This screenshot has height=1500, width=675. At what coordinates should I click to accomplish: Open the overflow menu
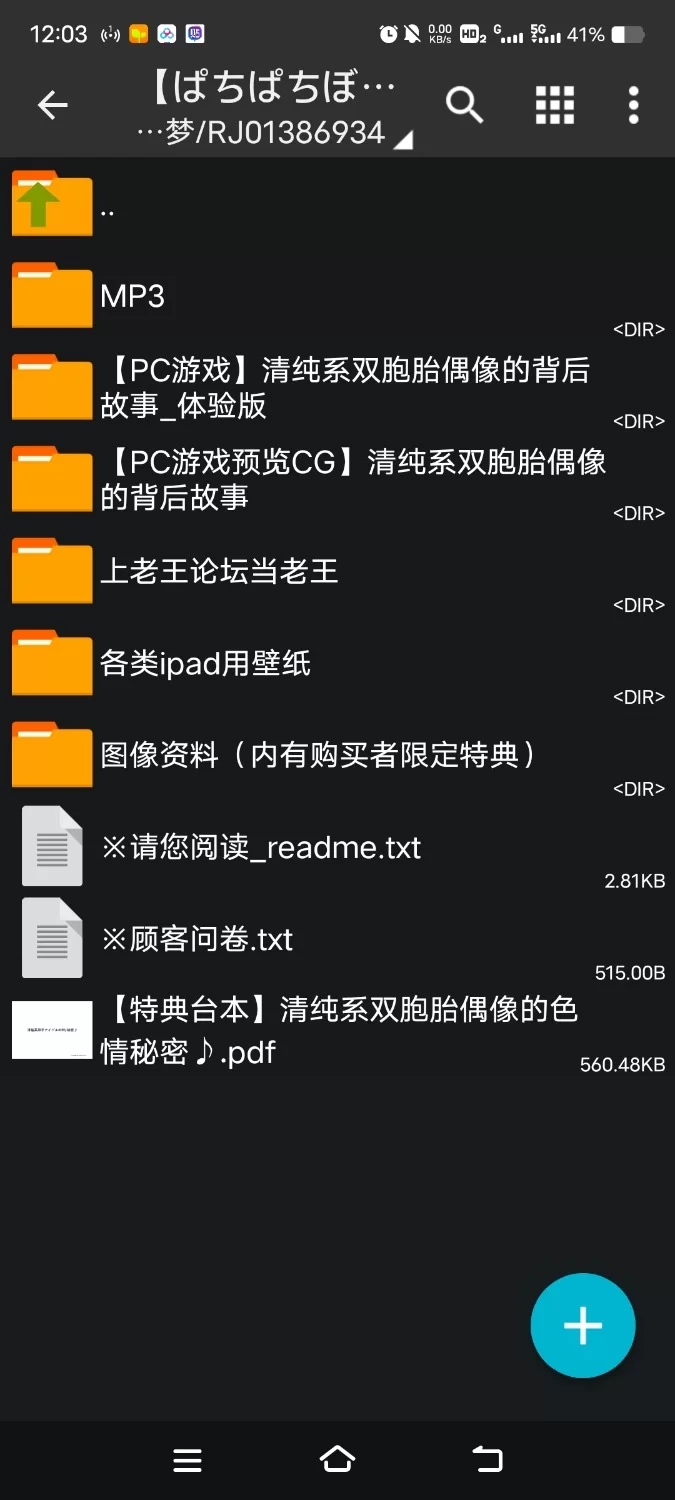pyautogui.click(x=633, y=105)
